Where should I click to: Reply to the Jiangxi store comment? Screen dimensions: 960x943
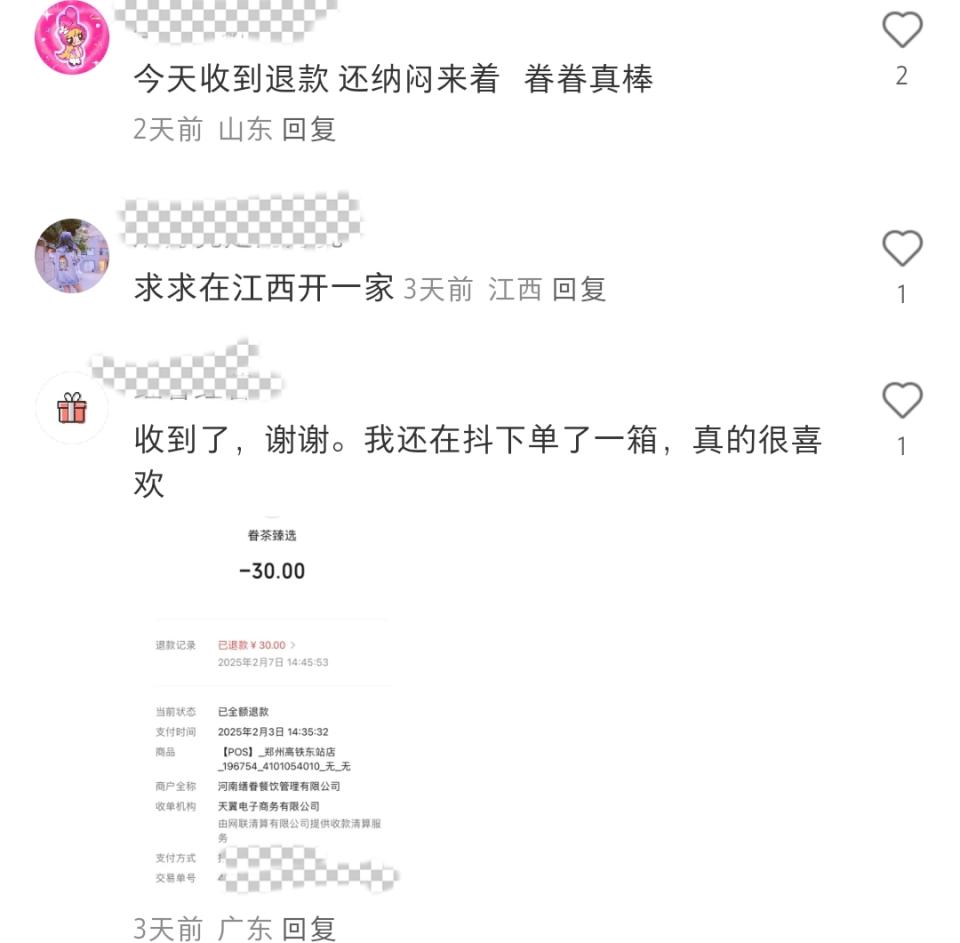[x=579, y=290]
